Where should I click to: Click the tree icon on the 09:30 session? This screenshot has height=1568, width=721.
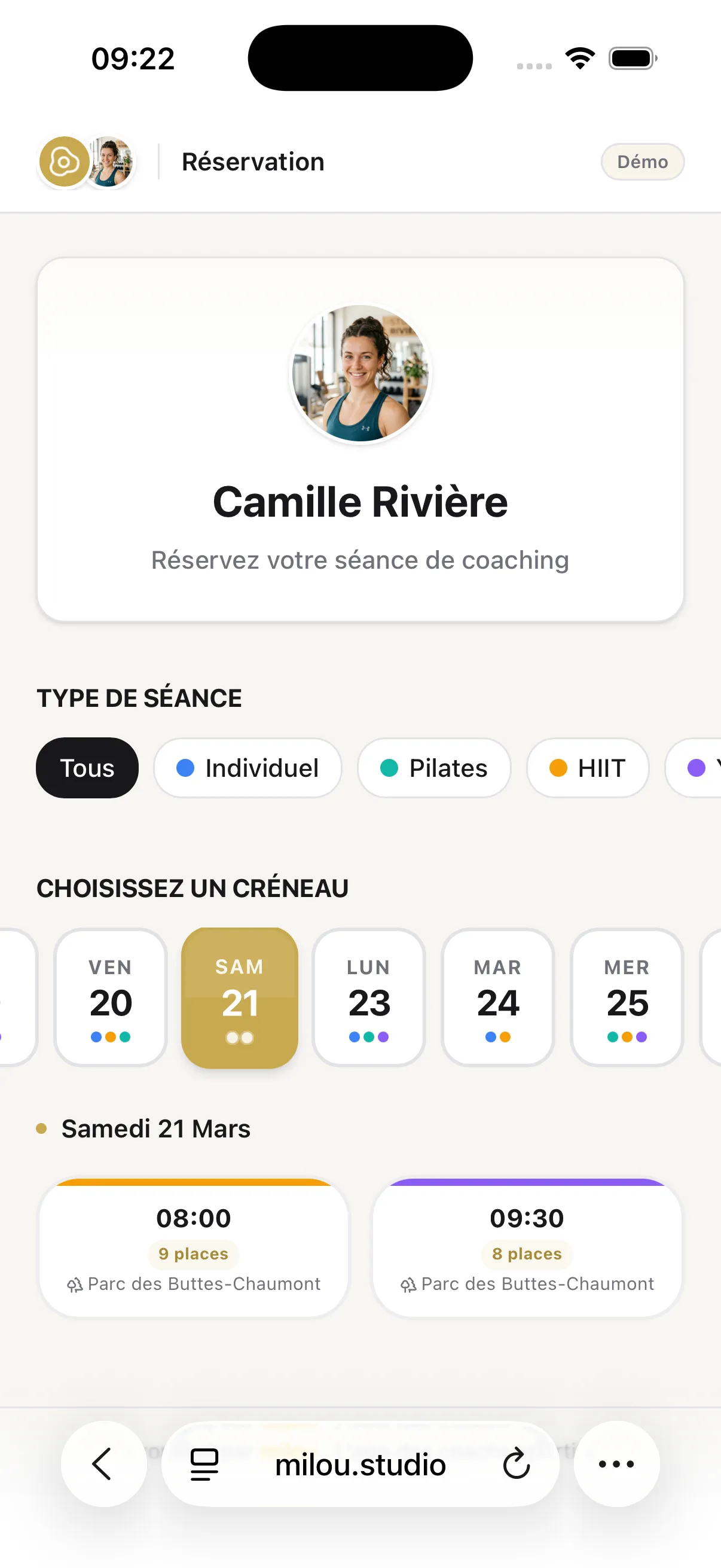click(409, 1284)
